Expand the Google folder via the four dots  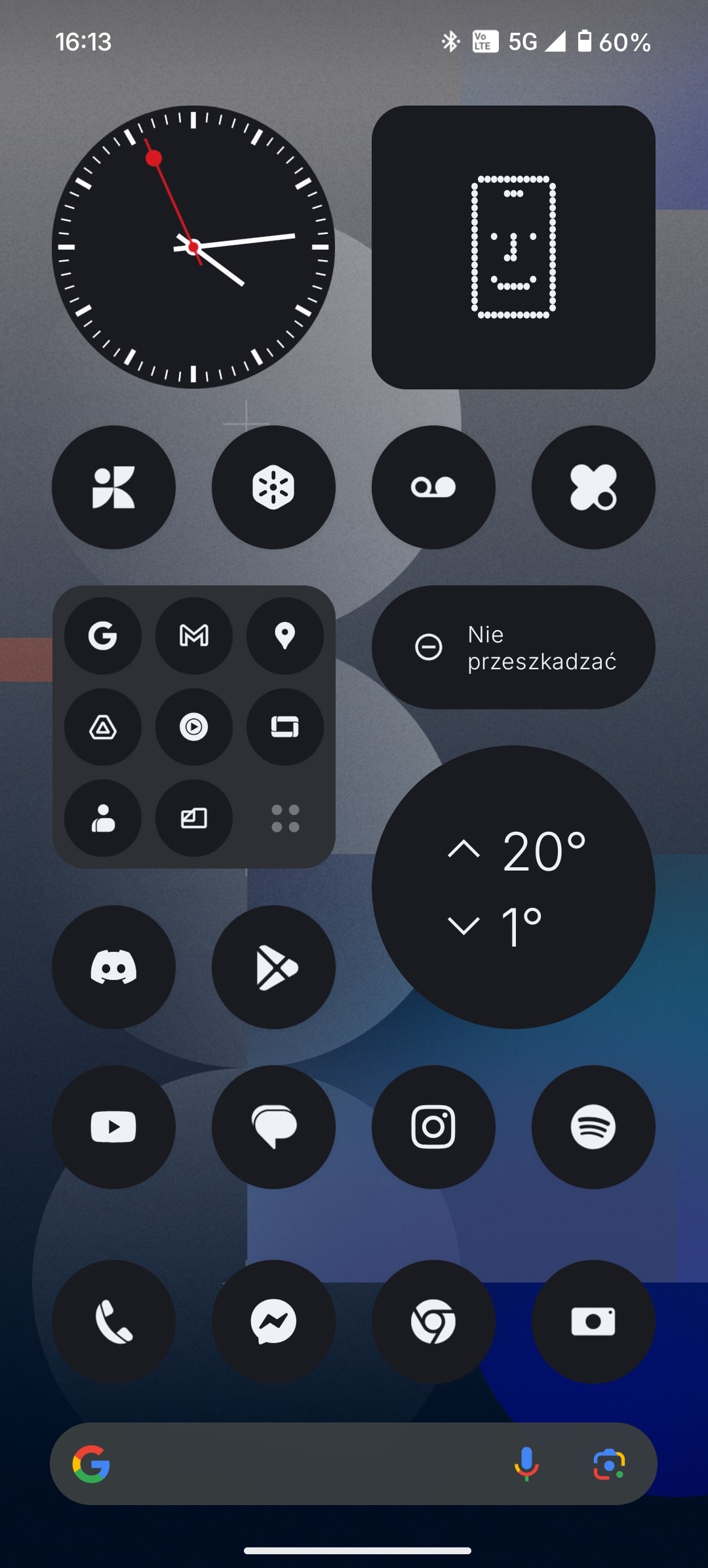(285, 818)
